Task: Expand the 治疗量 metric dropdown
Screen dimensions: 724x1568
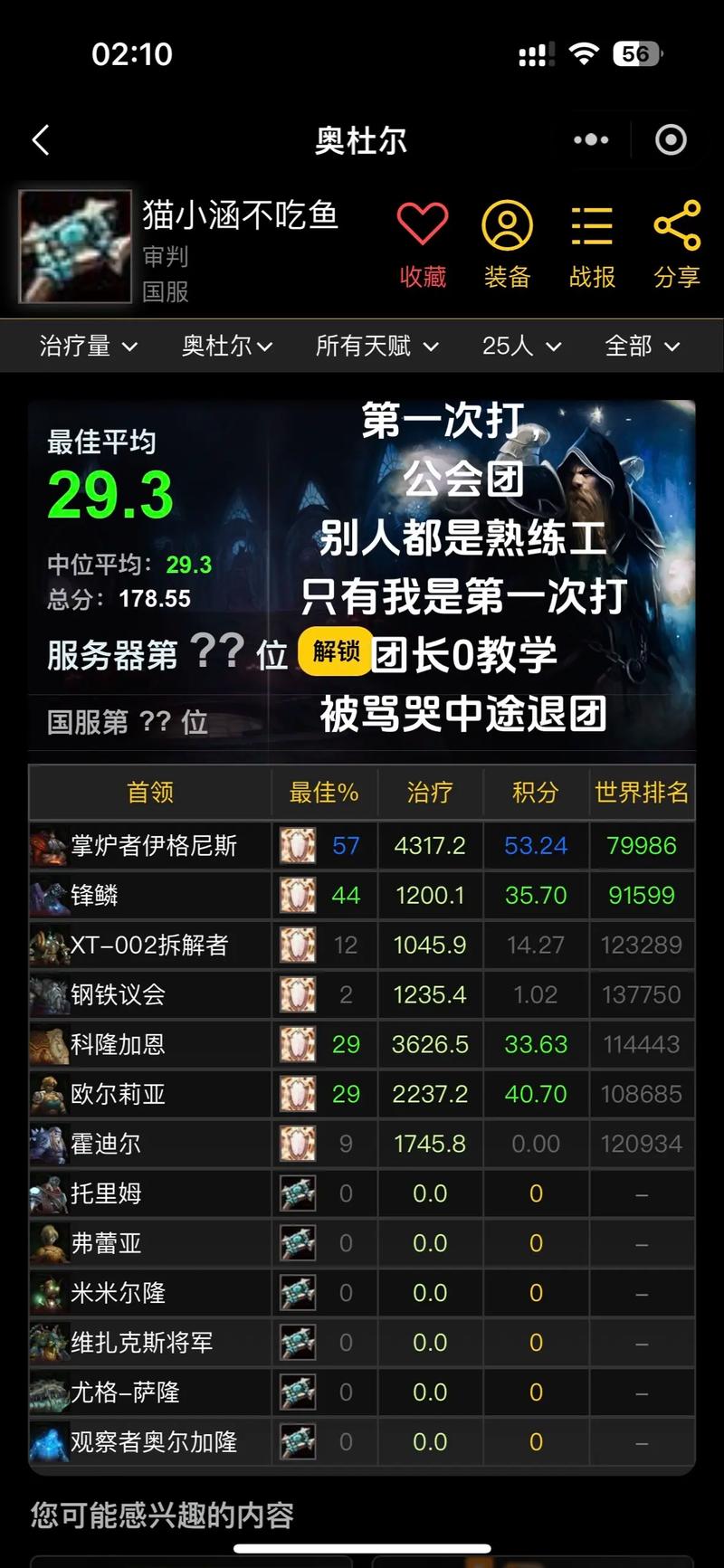Action: pyautogui.click(x=88, y=346)
